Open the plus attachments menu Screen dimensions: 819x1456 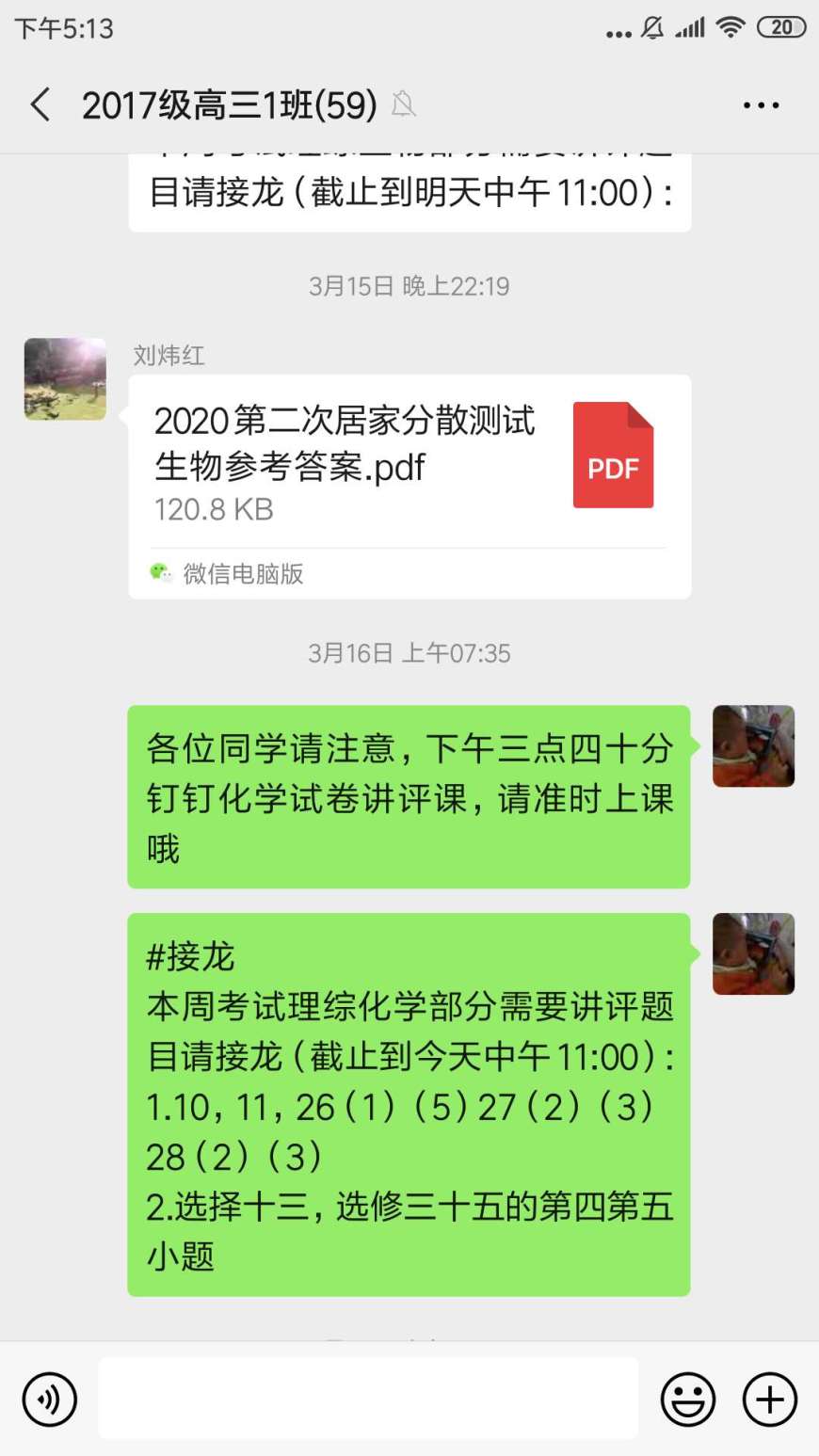tap(769, 1399)
